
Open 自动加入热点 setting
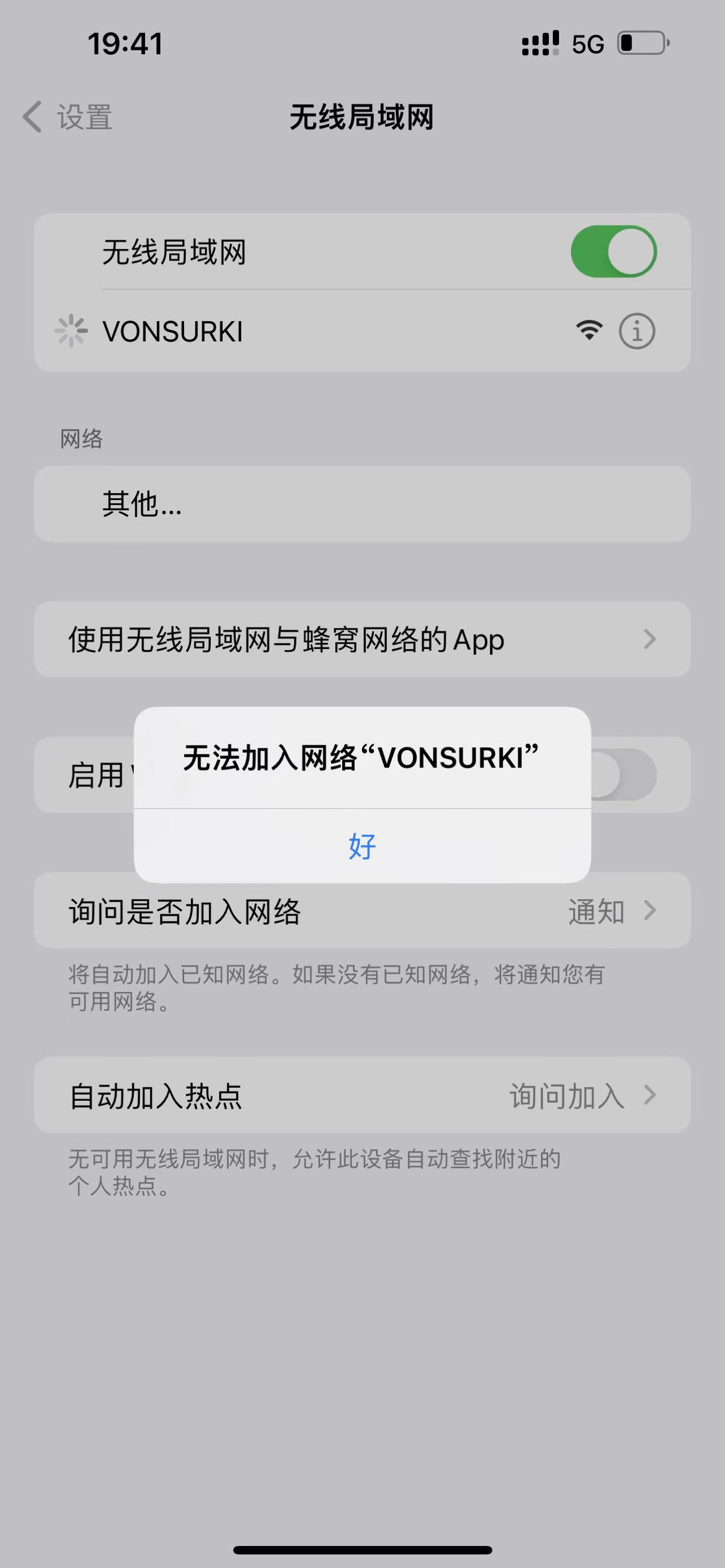(x=362, y=1096)
